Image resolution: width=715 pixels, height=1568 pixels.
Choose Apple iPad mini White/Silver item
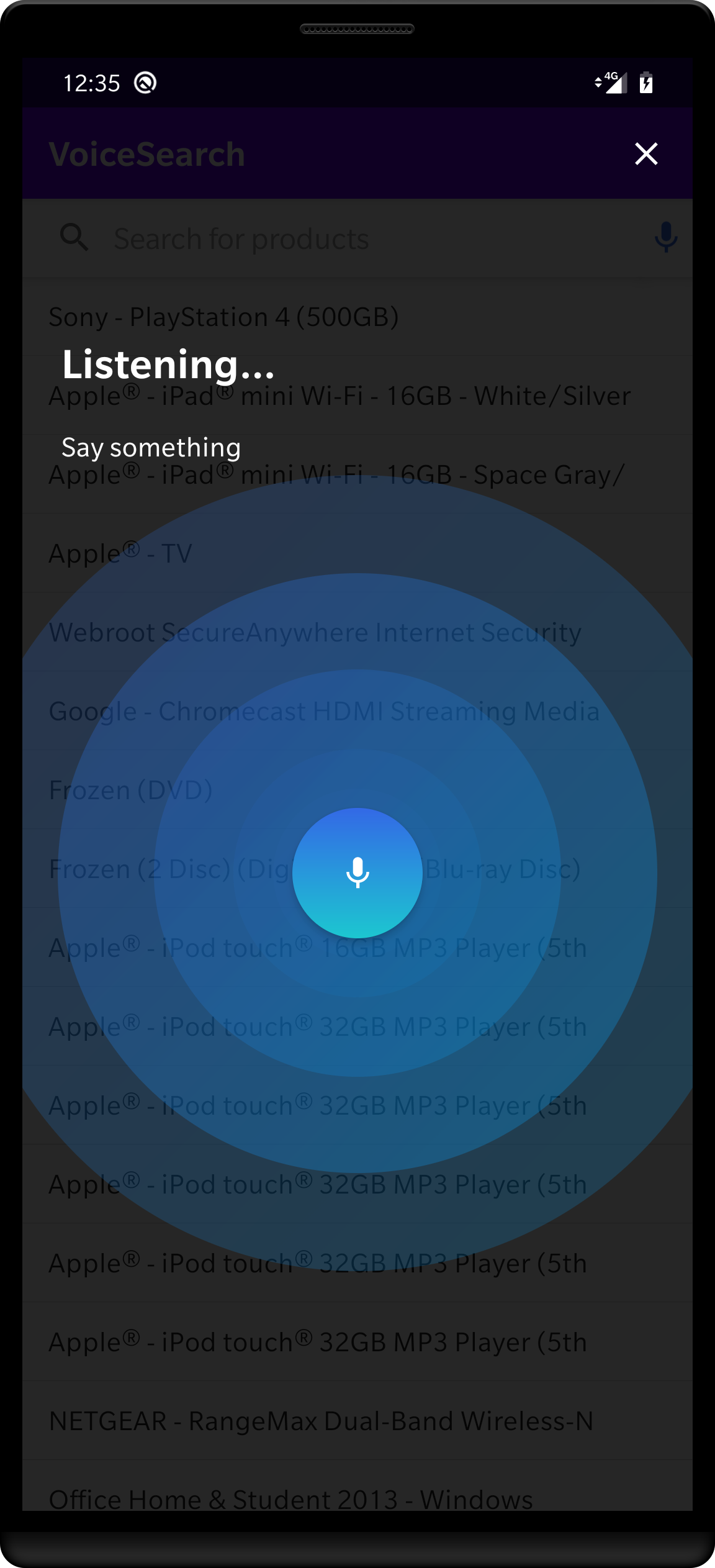(x=339, y=395)
